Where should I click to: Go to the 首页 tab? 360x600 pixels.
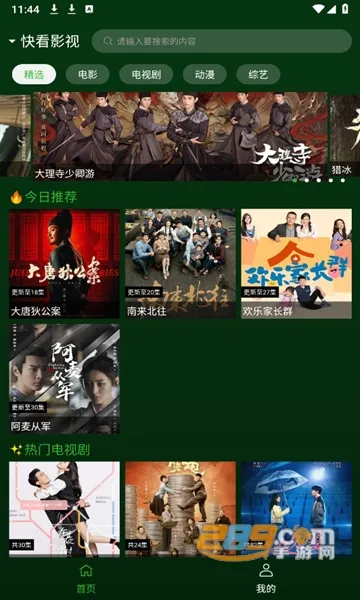click(86, 578)
